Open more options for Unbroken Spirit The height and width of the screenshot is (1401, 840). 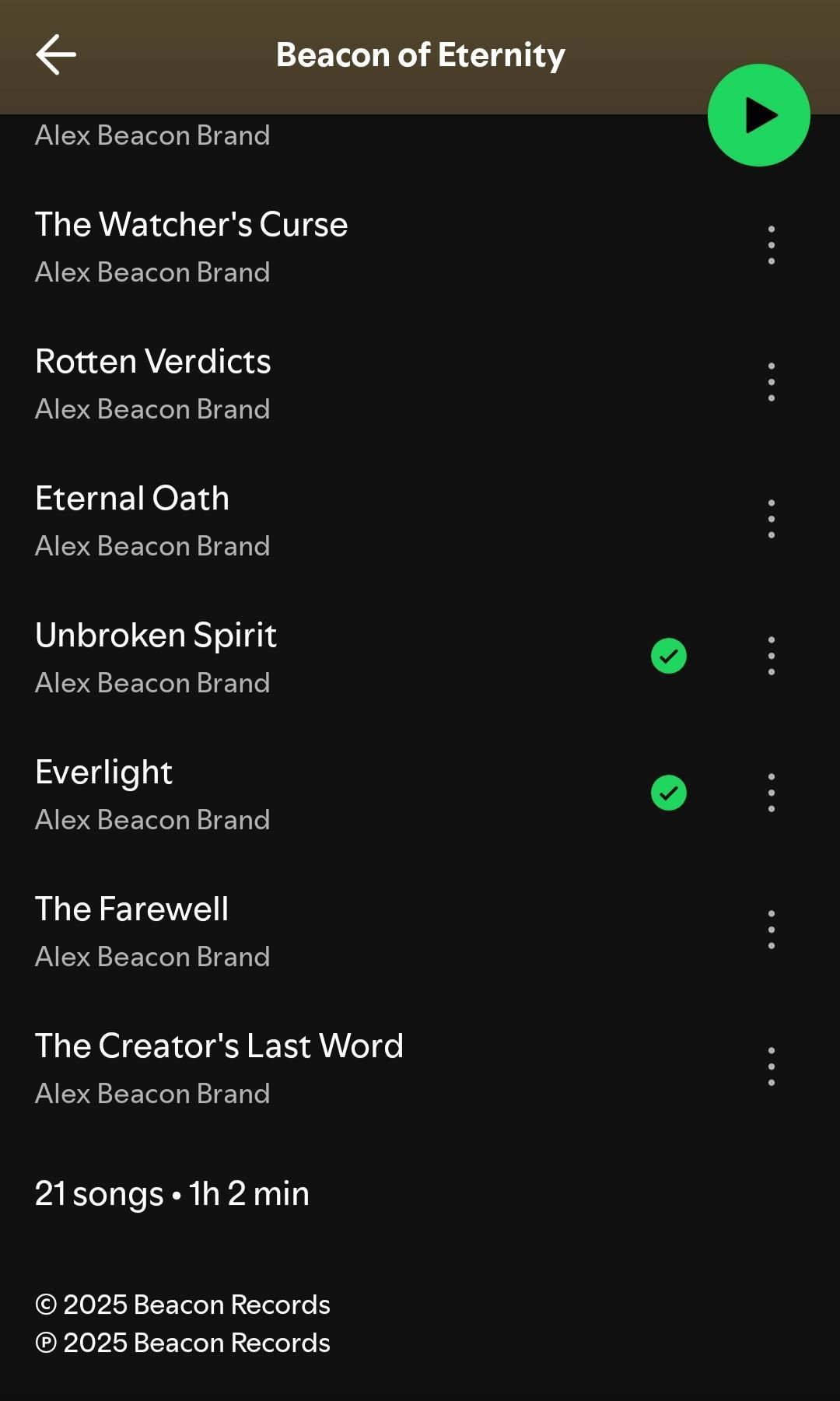(x=771, y=656)
